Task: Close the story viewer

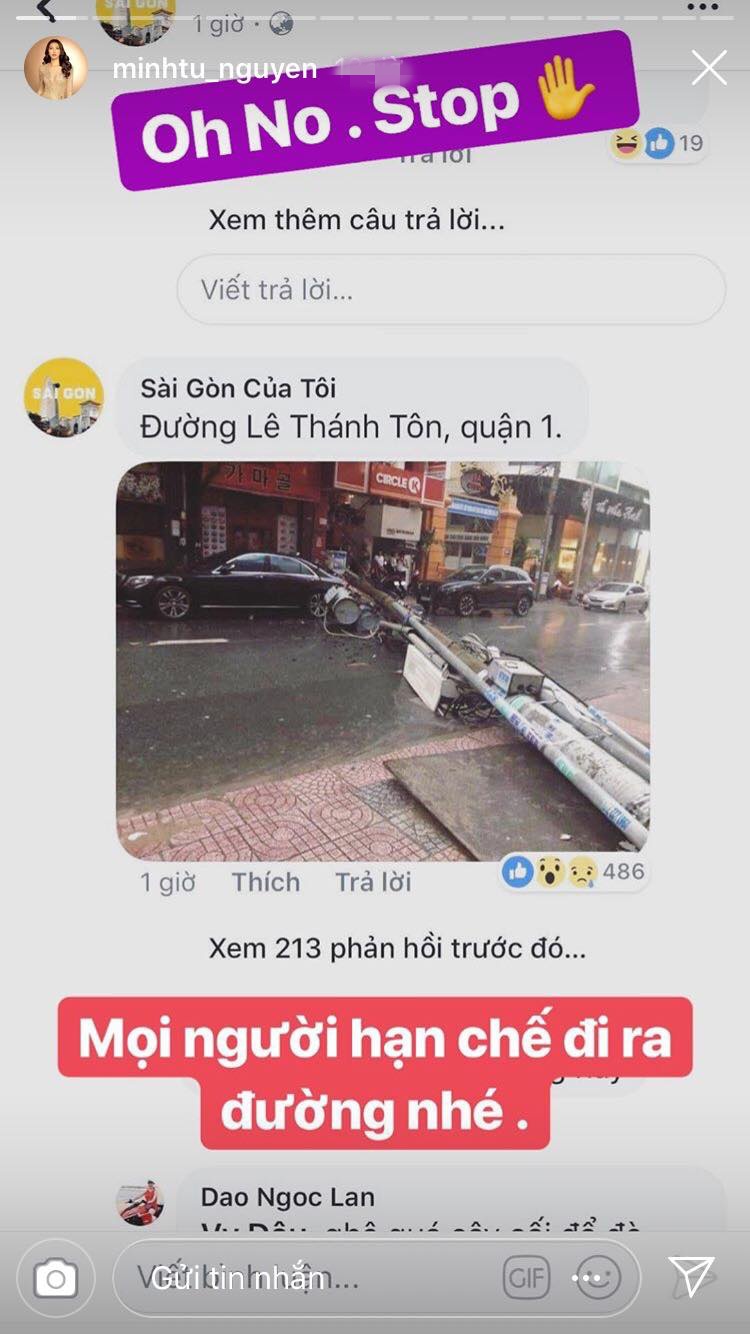Action: click(709, 68)
